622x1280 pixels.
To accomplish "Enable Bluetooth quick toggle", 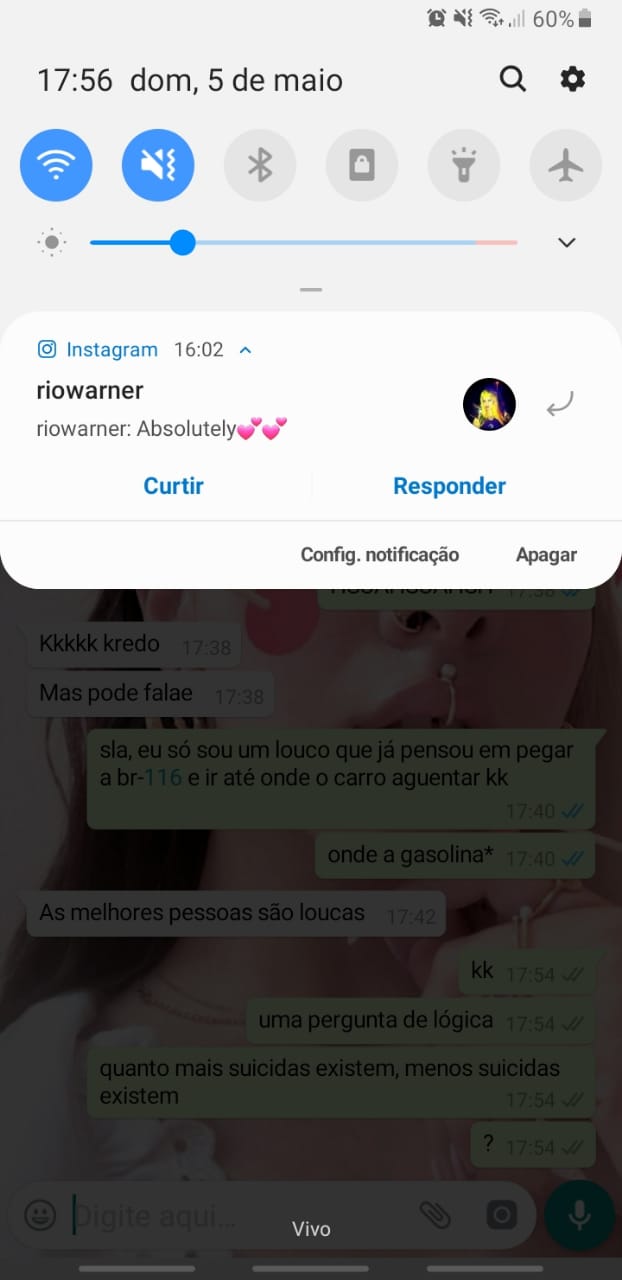I will click(x=260, y=165).
